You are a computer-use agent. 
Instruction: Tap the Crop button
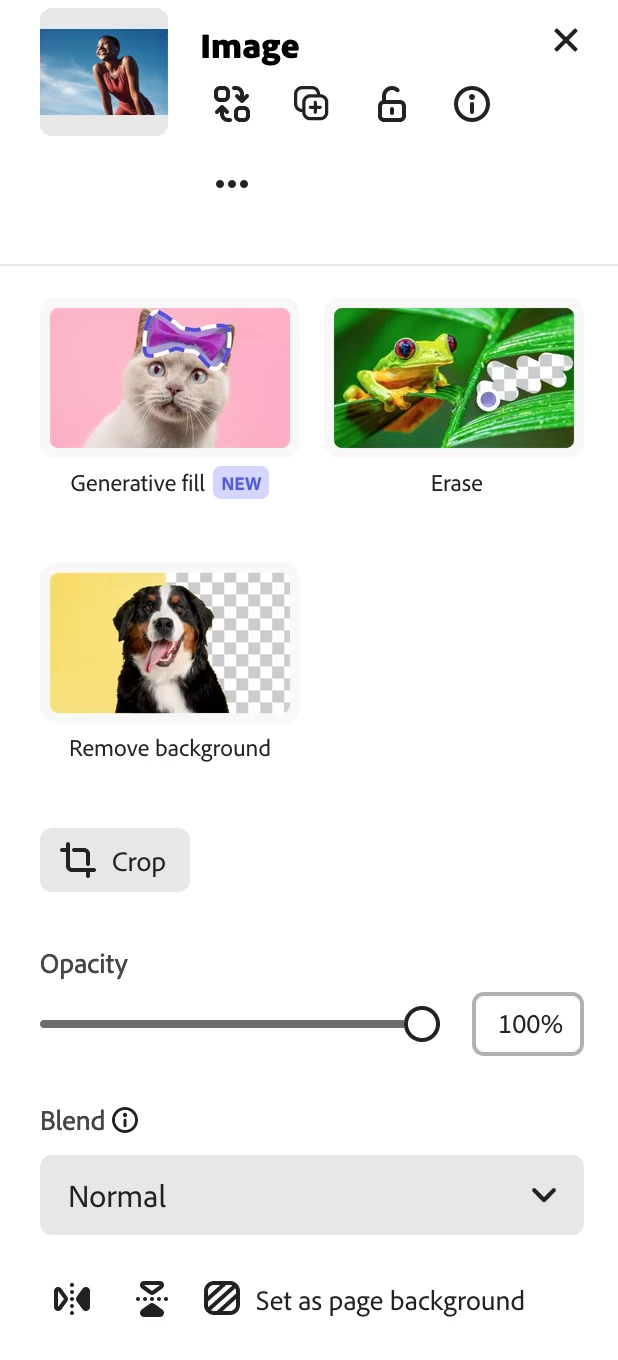pyautogui.click(x=115, y=860)
